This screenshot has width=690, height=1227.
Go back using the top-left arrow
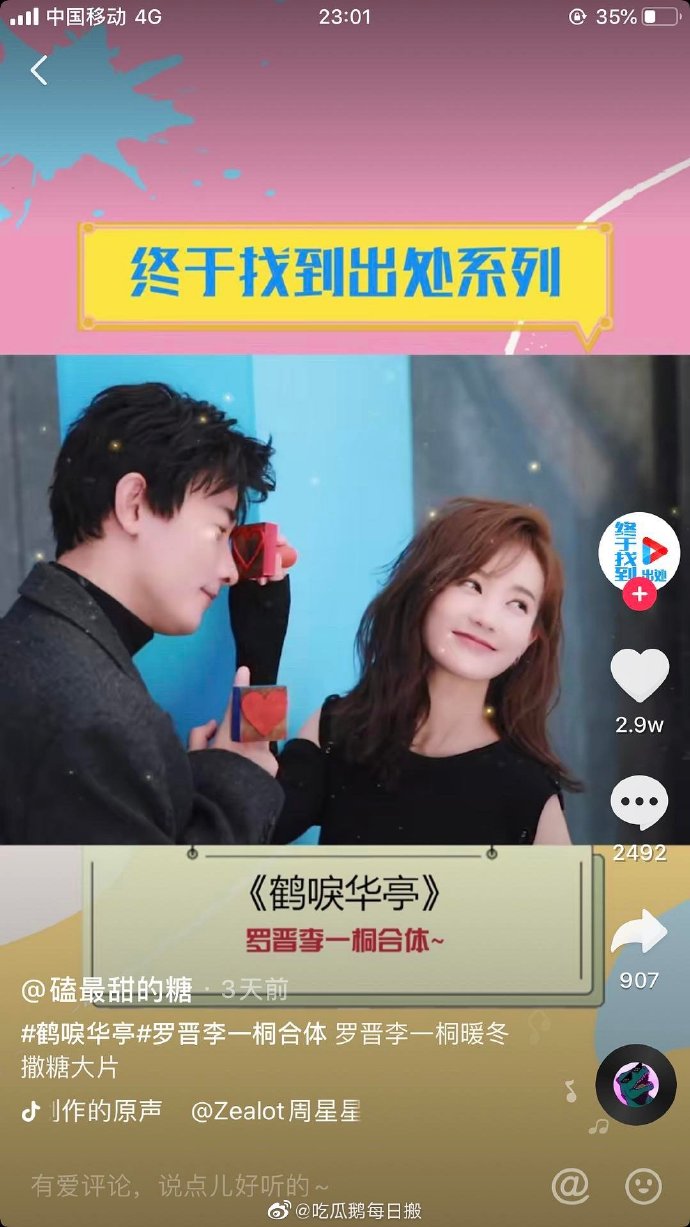(x=39, y=71)
